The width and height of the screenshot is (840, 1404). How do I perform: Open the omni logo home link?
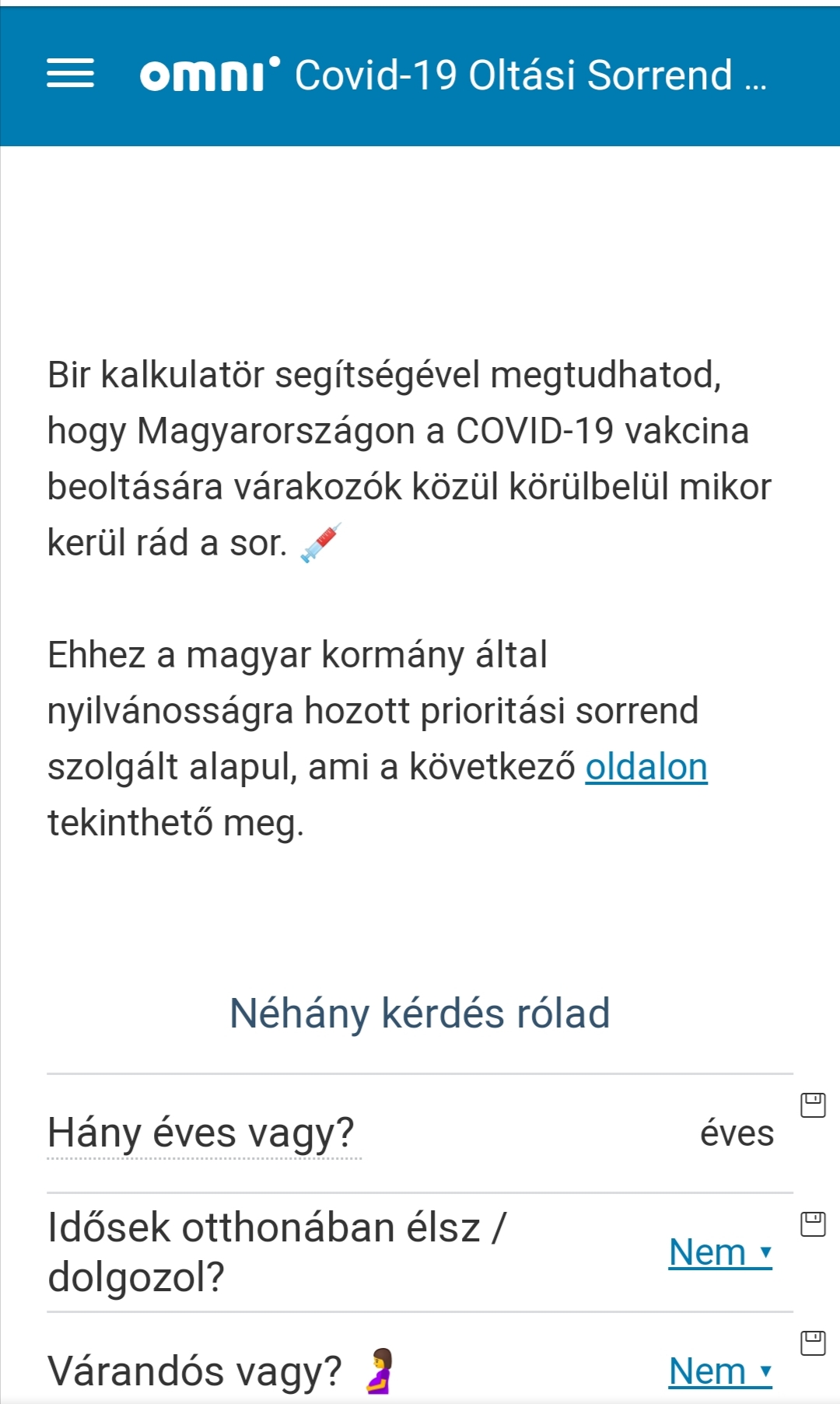tap(210, 75)
